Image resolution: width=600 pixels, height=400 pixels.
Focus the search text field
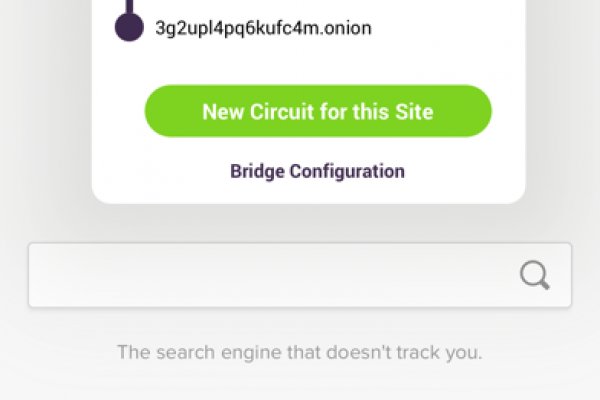270,275
